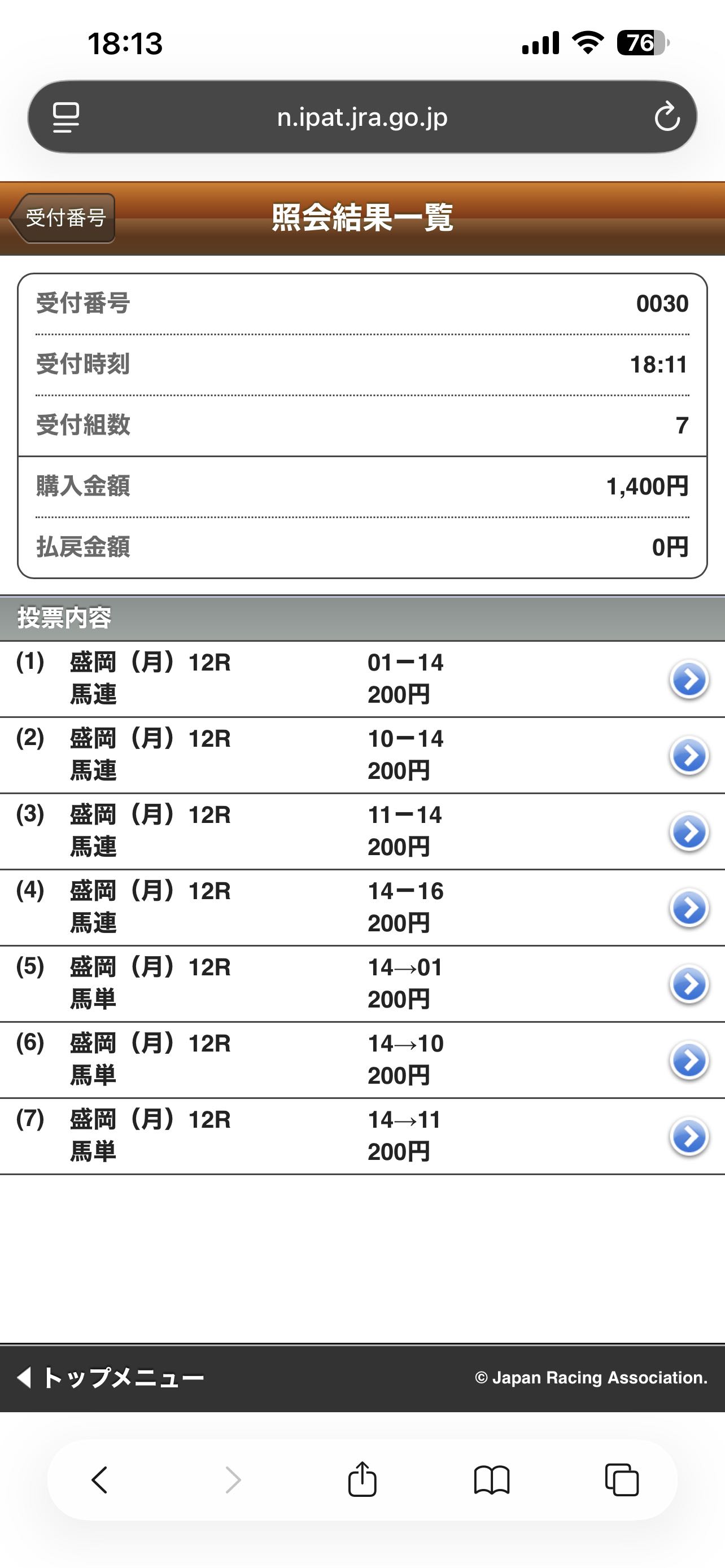Go back in browser history
Image resolution: width=725 pixels, height=1568 pixels.
pyautogui.click(x=100, y=1480)
